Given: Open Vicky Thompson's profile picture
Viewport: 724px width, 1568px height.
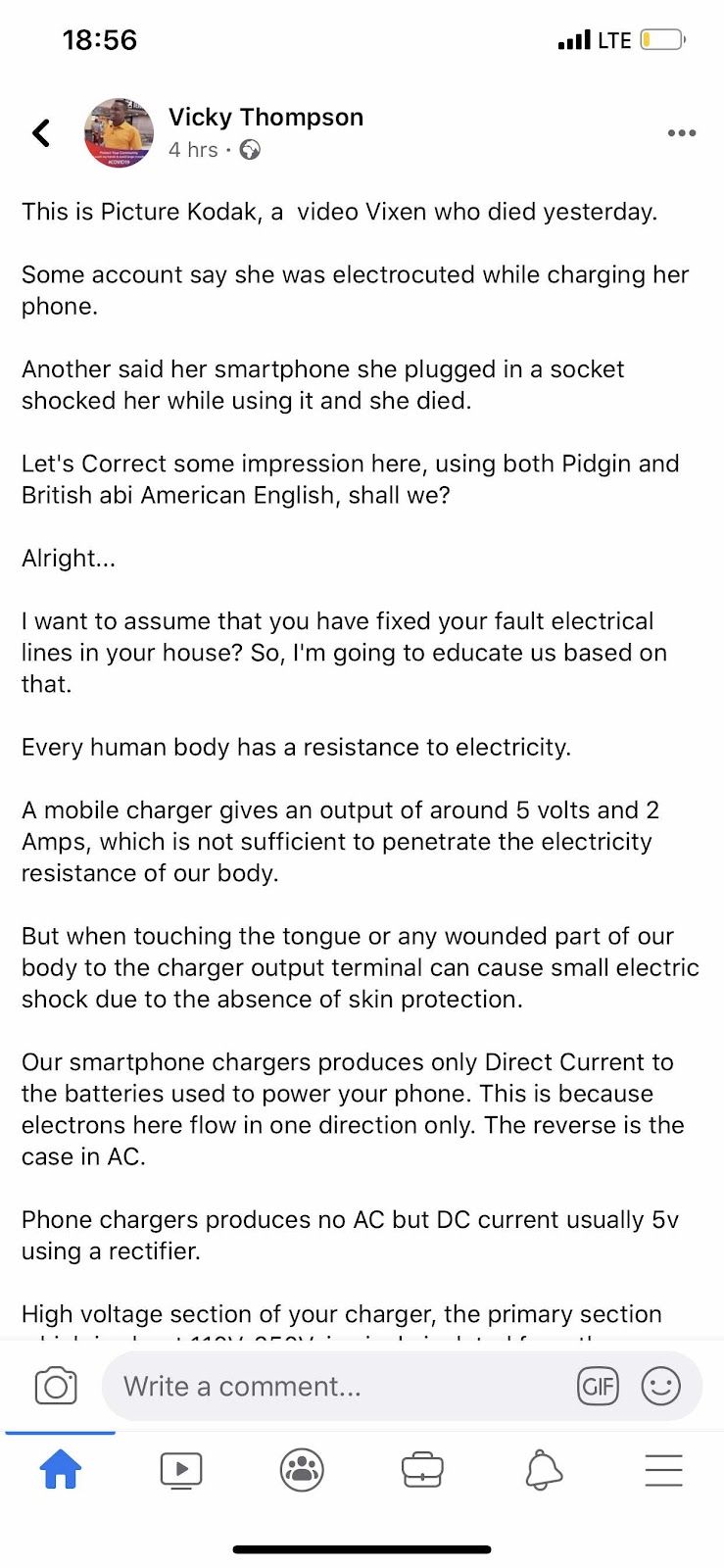Looking at the screenshot, I should [x=119, y=132].
